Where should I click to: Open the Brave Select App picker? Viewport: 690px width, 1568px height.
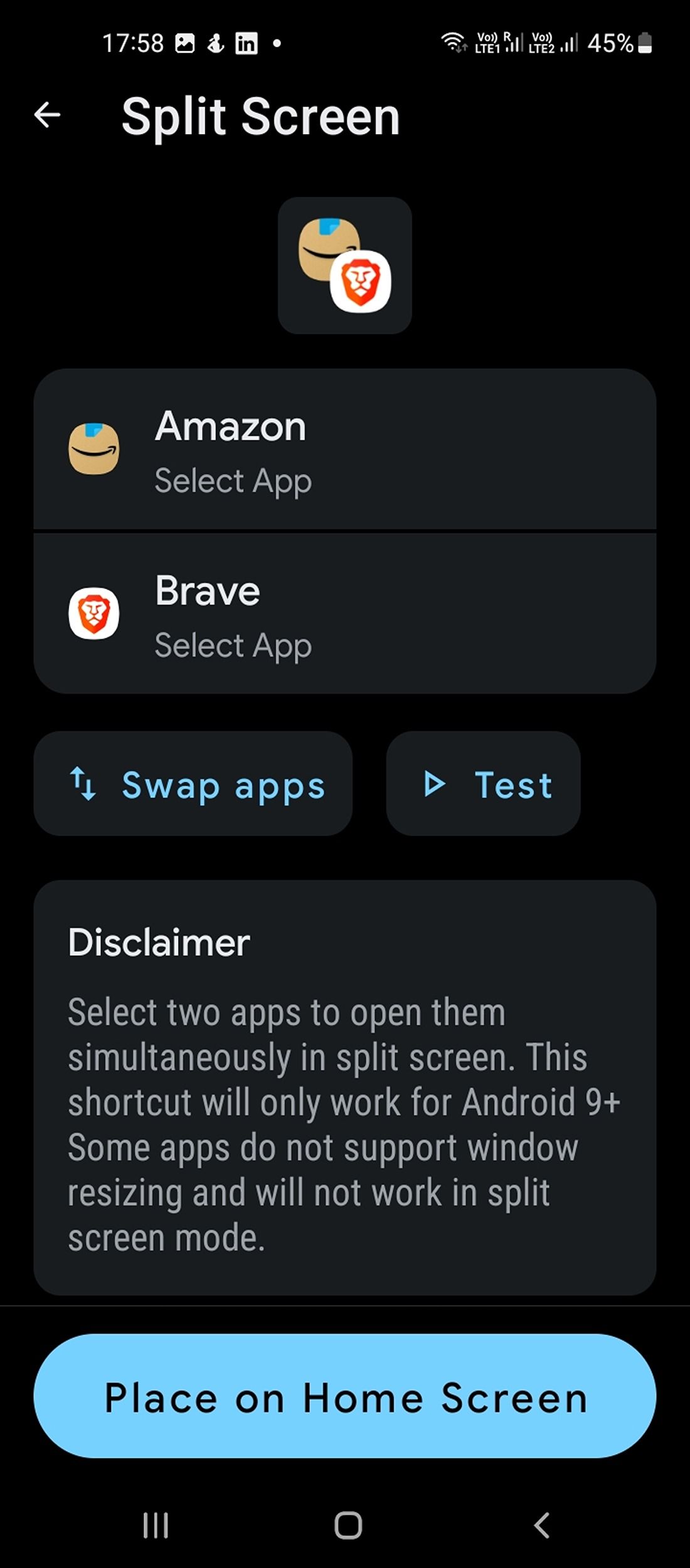coord(345,615)
